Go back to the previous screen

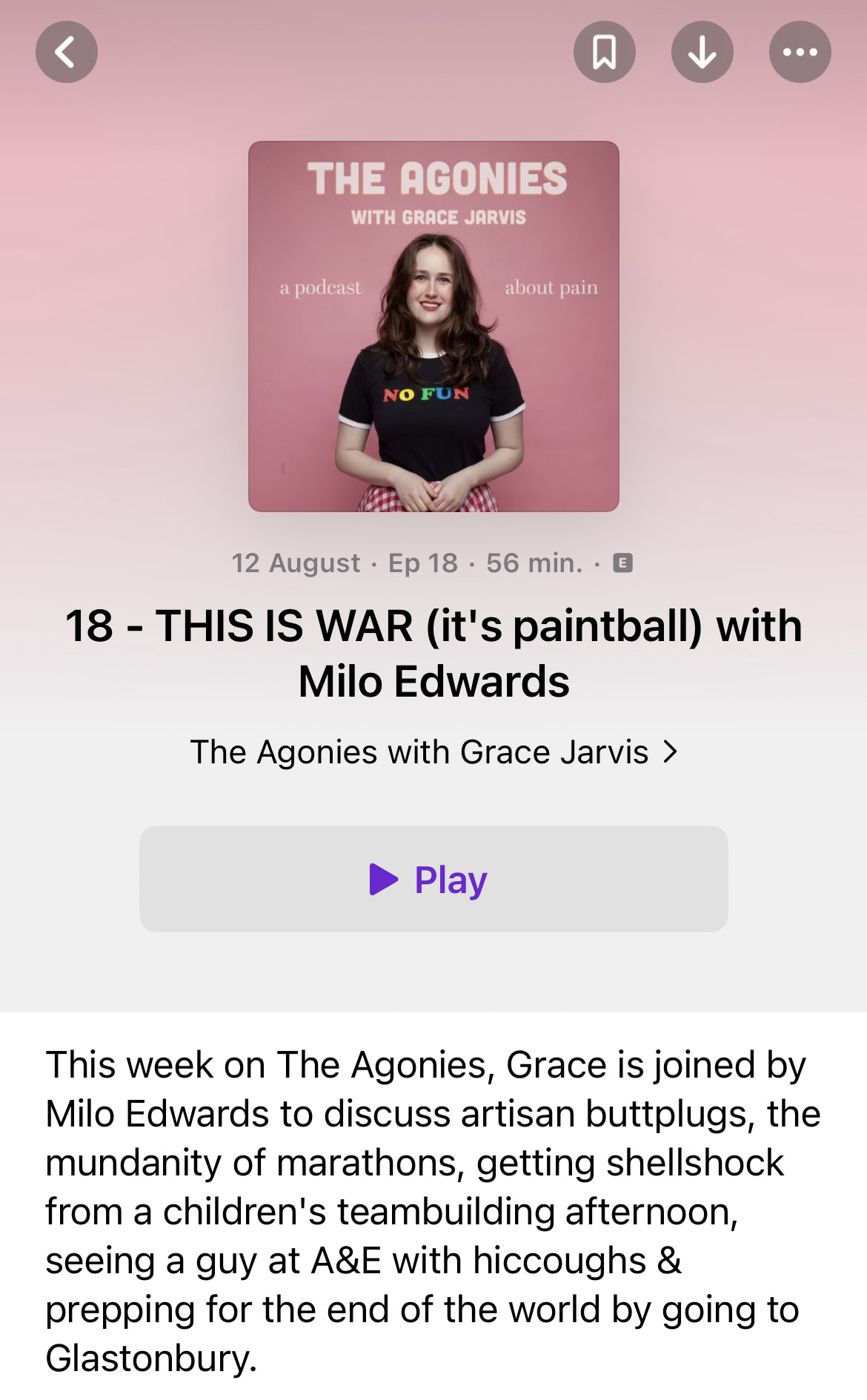(x=67, y=52)
